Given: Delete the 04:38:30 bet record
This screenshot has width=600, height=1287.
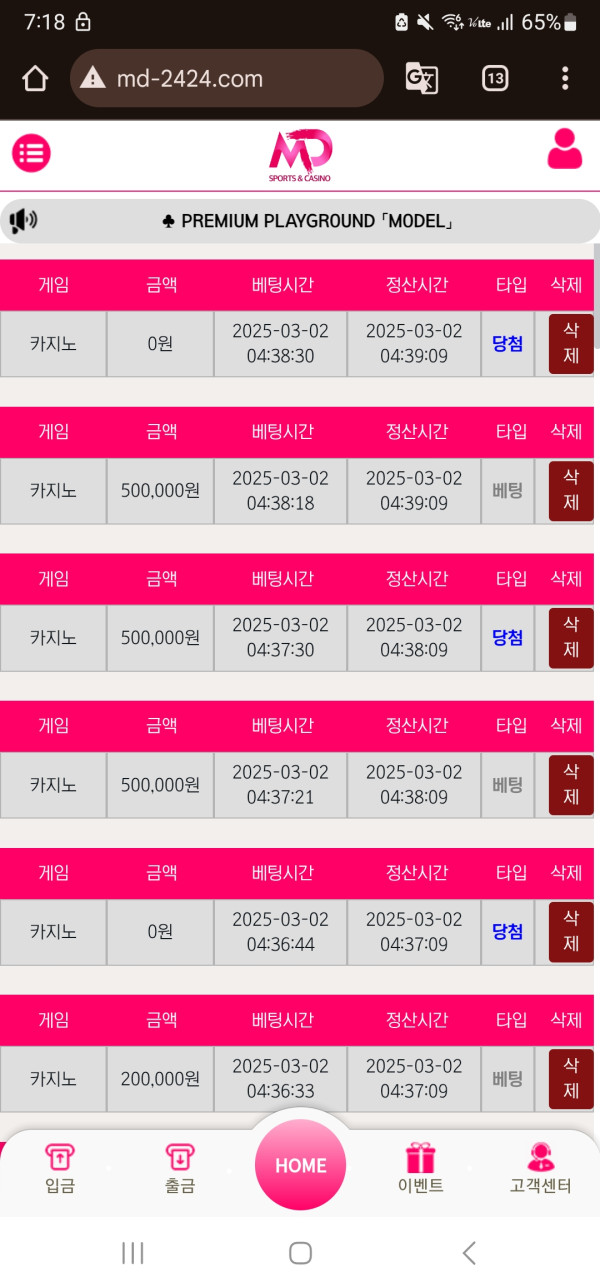Looking at the screenshot, I should pyautogui.click(x=571, y=344).
